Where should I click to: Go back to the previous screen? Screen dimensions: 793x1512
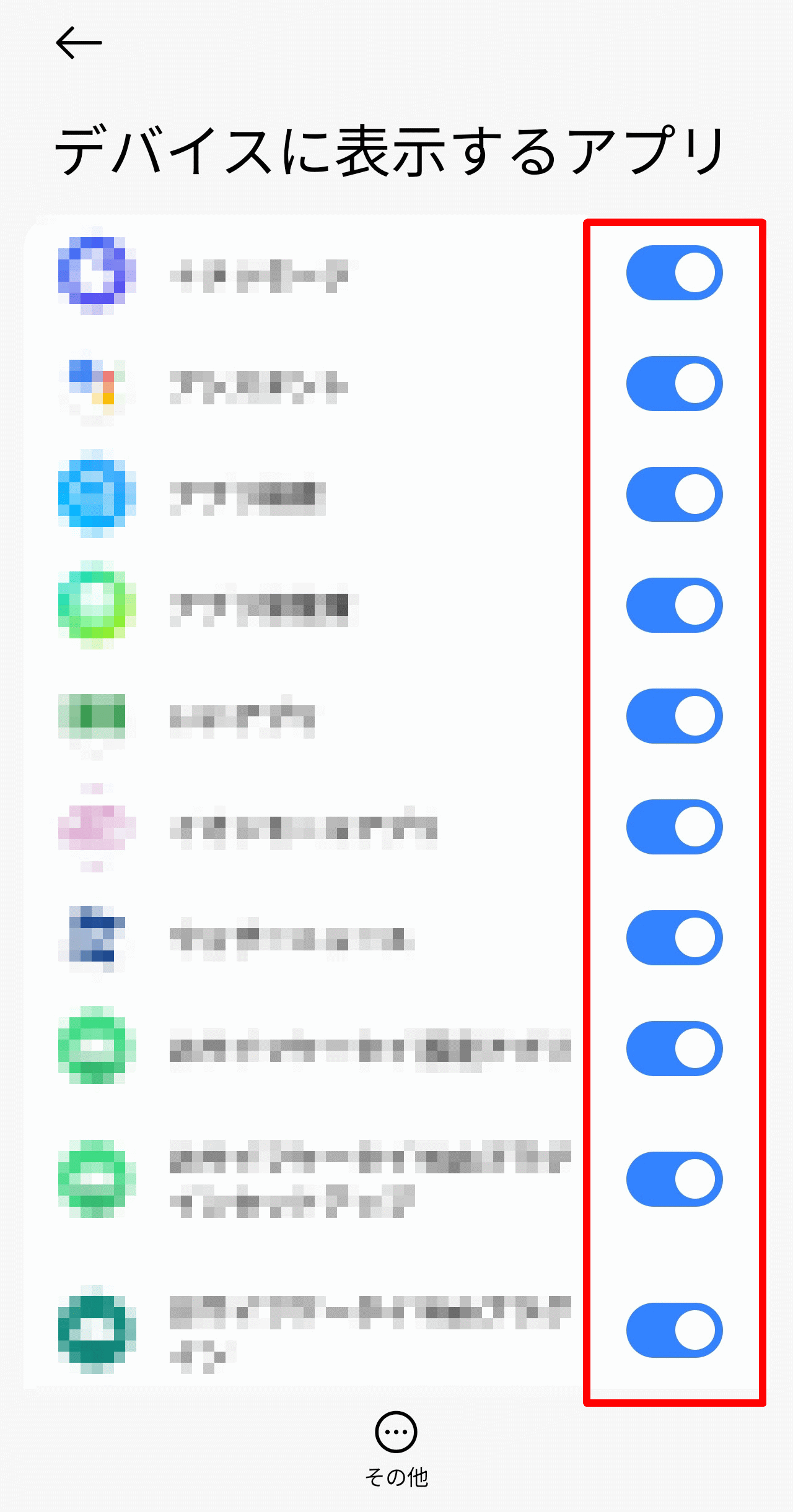[79, 43]
